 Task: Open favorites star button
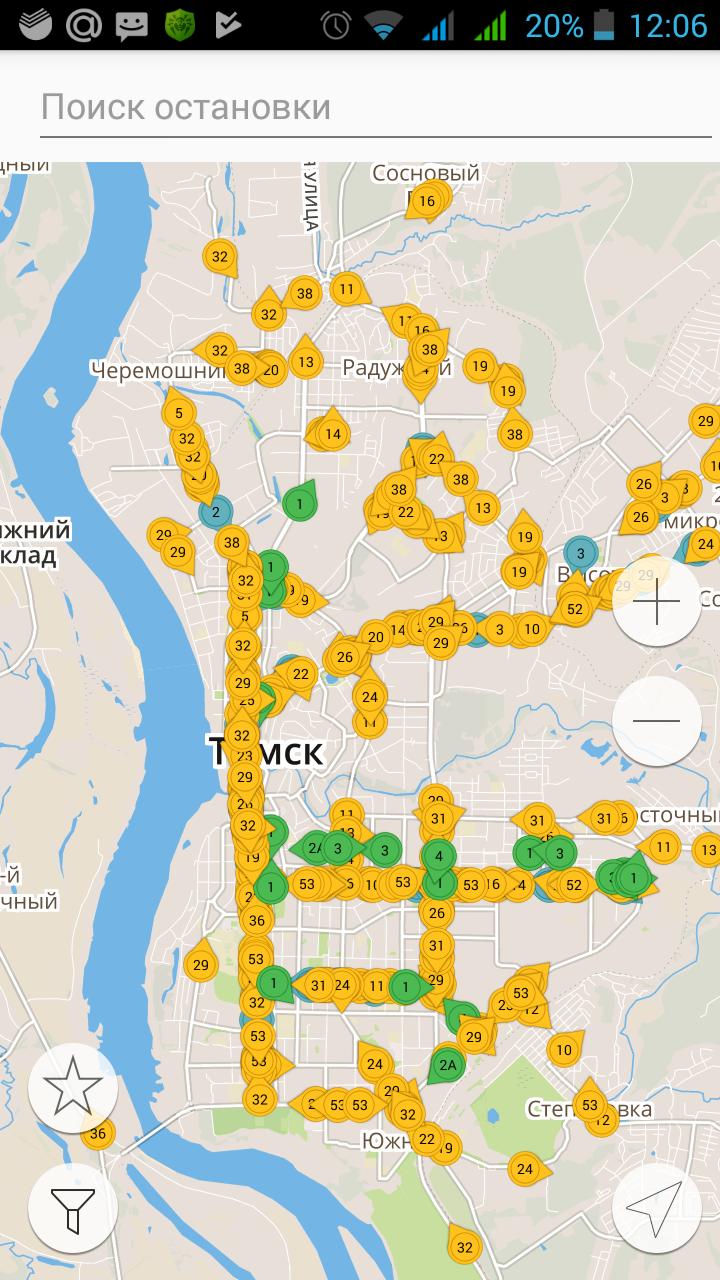pos(73,1088)
